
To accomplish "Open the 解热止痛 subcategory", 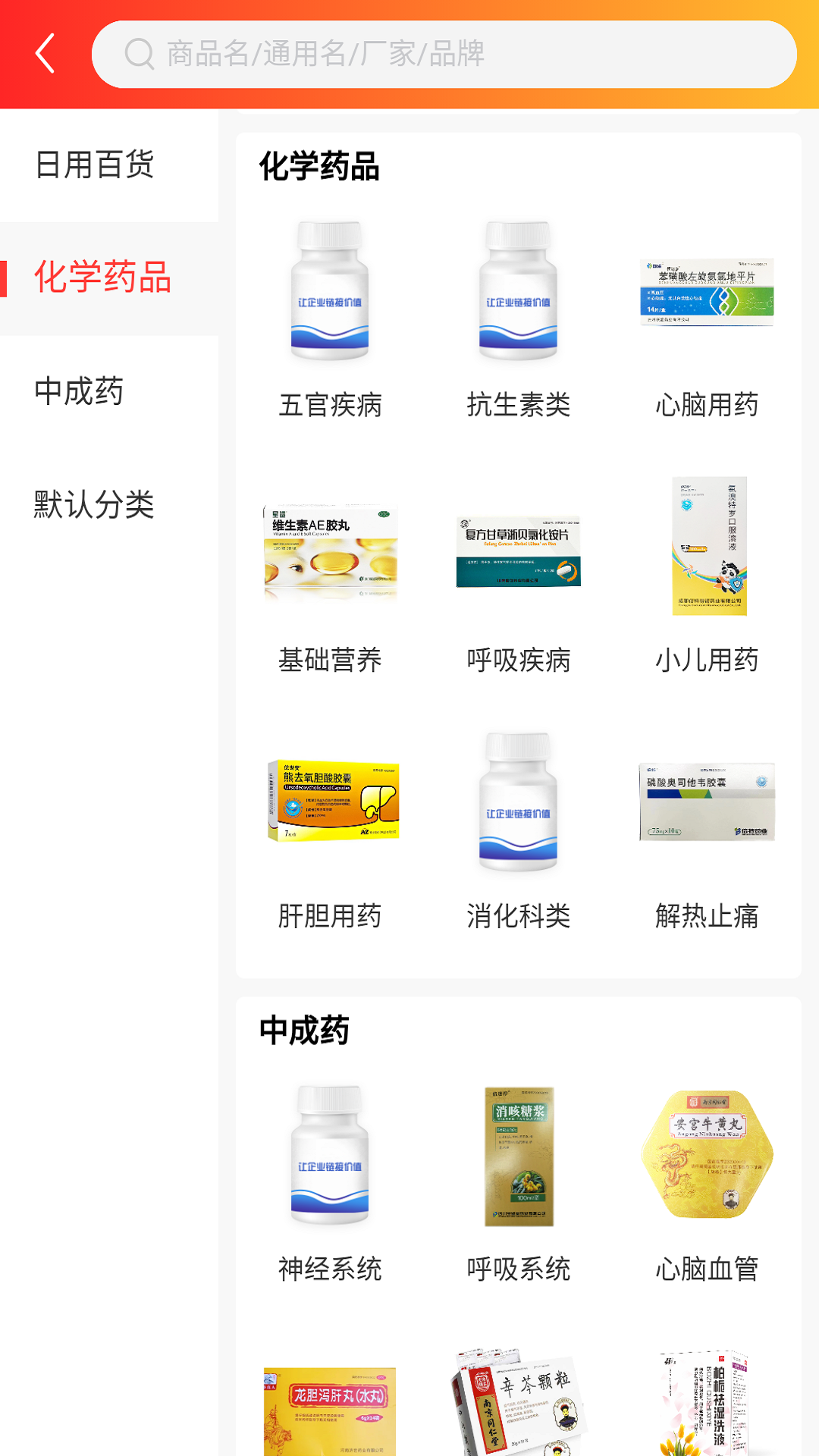I will pos(707,830).
